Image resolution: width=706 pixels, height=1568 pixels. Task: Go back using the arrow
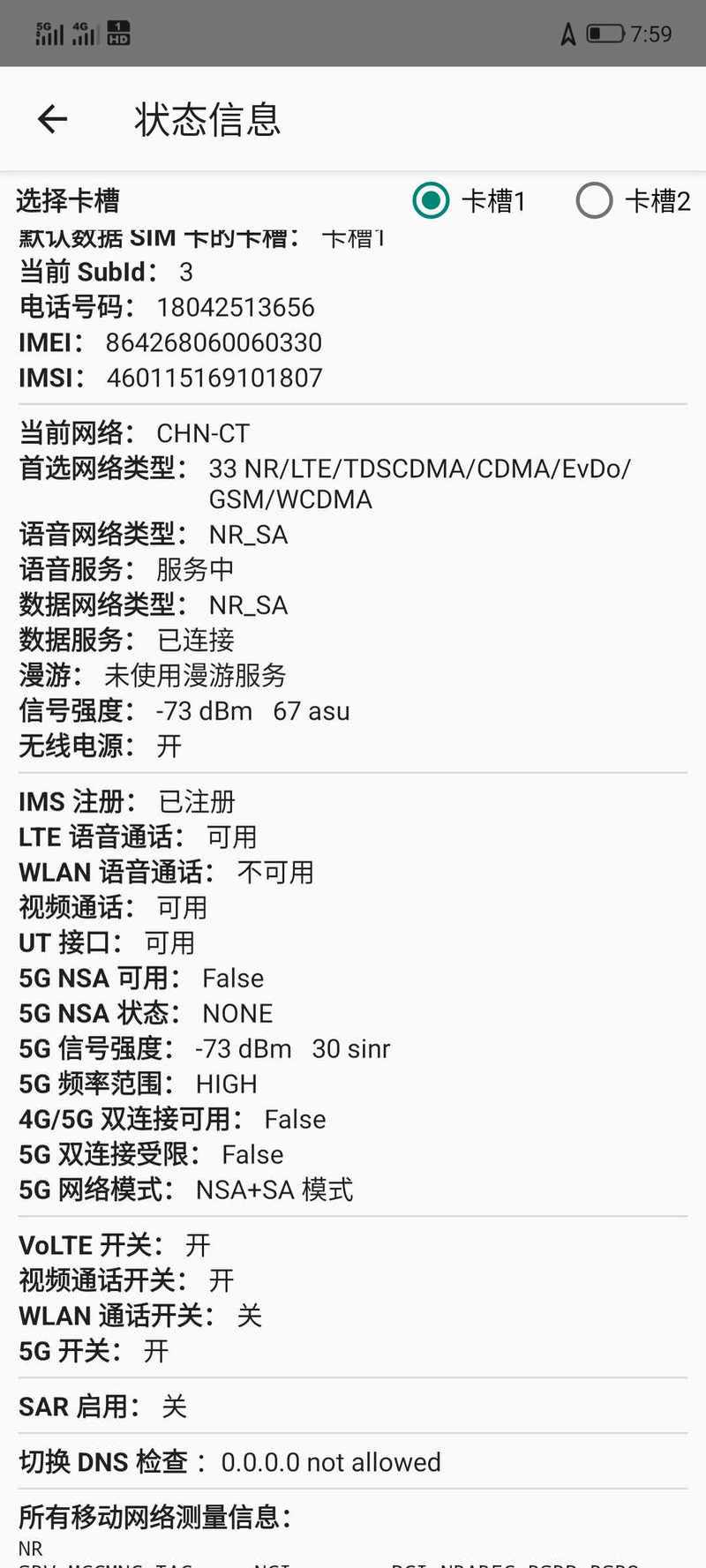click(x=53, y=119)
